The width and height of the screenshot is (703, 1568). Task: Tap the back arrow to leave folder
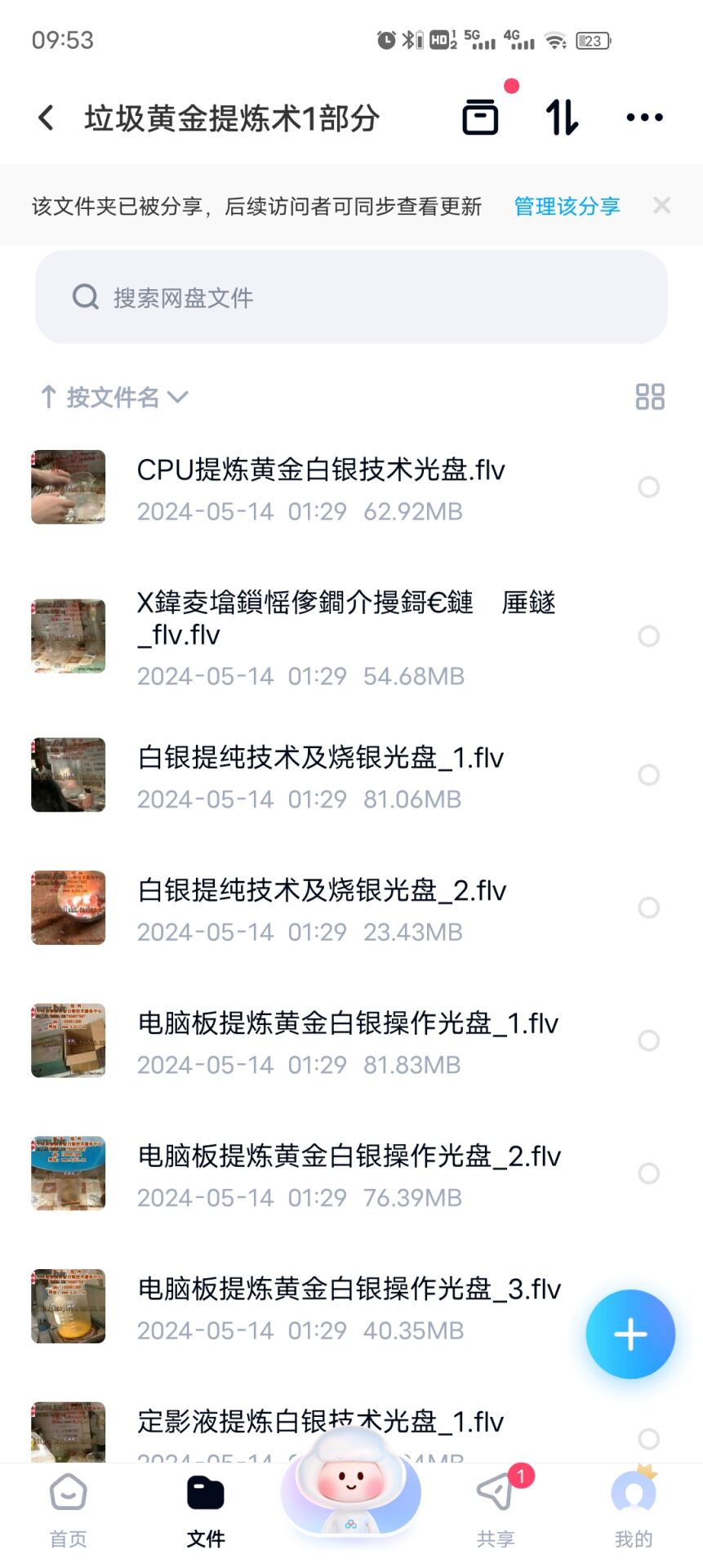[45, 117]
